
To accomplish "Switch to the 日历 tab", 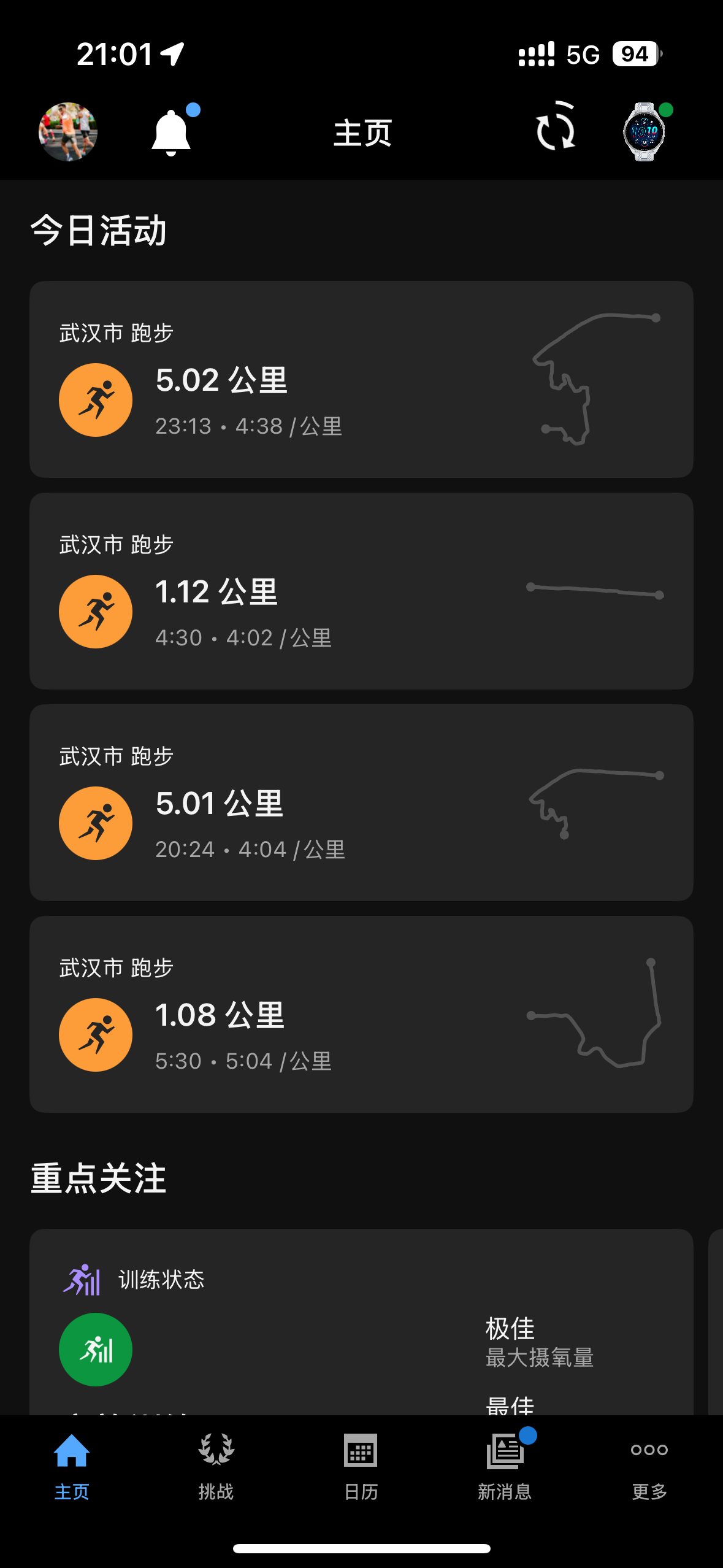I will click(361, 1466).
